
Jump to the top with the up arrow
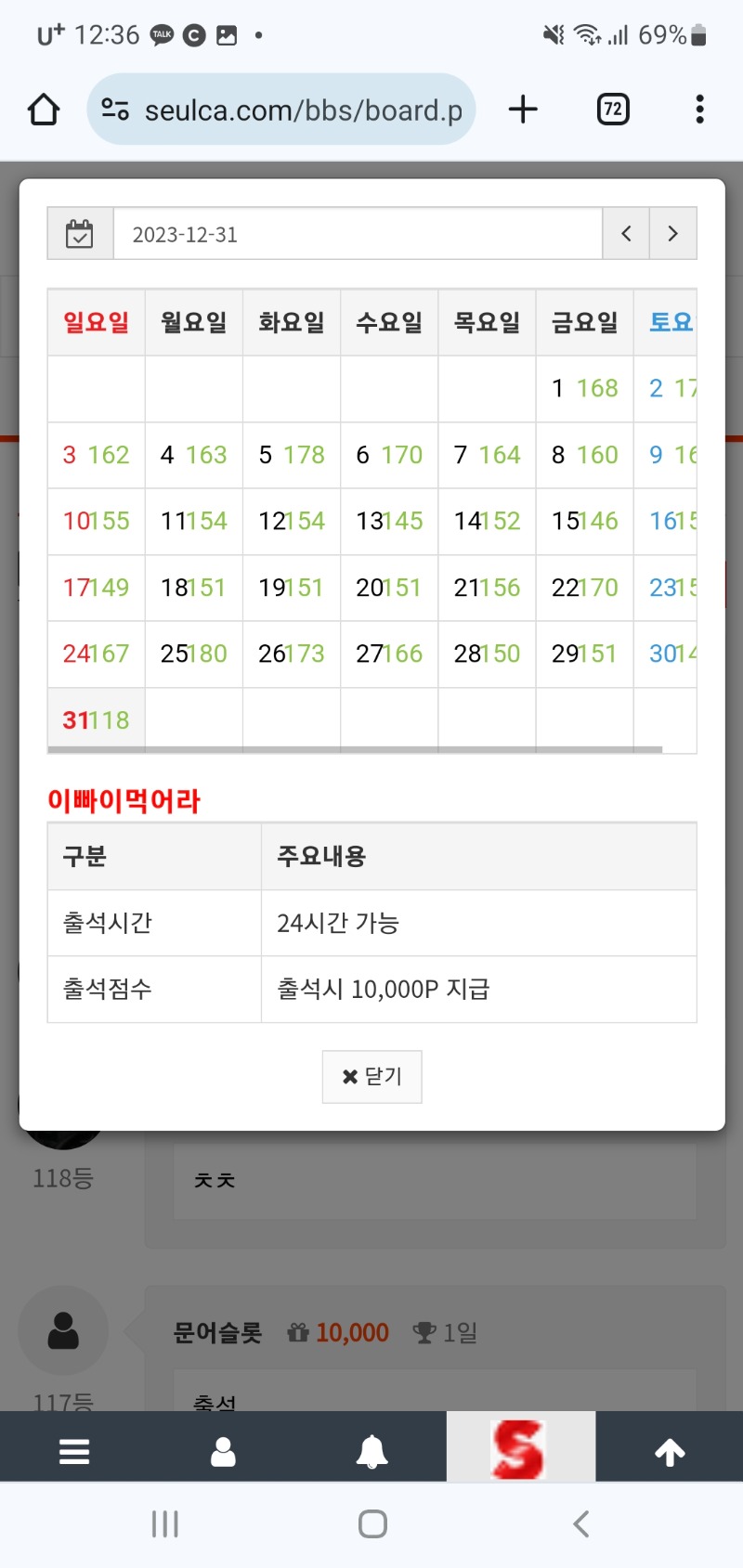(670, 1451)
